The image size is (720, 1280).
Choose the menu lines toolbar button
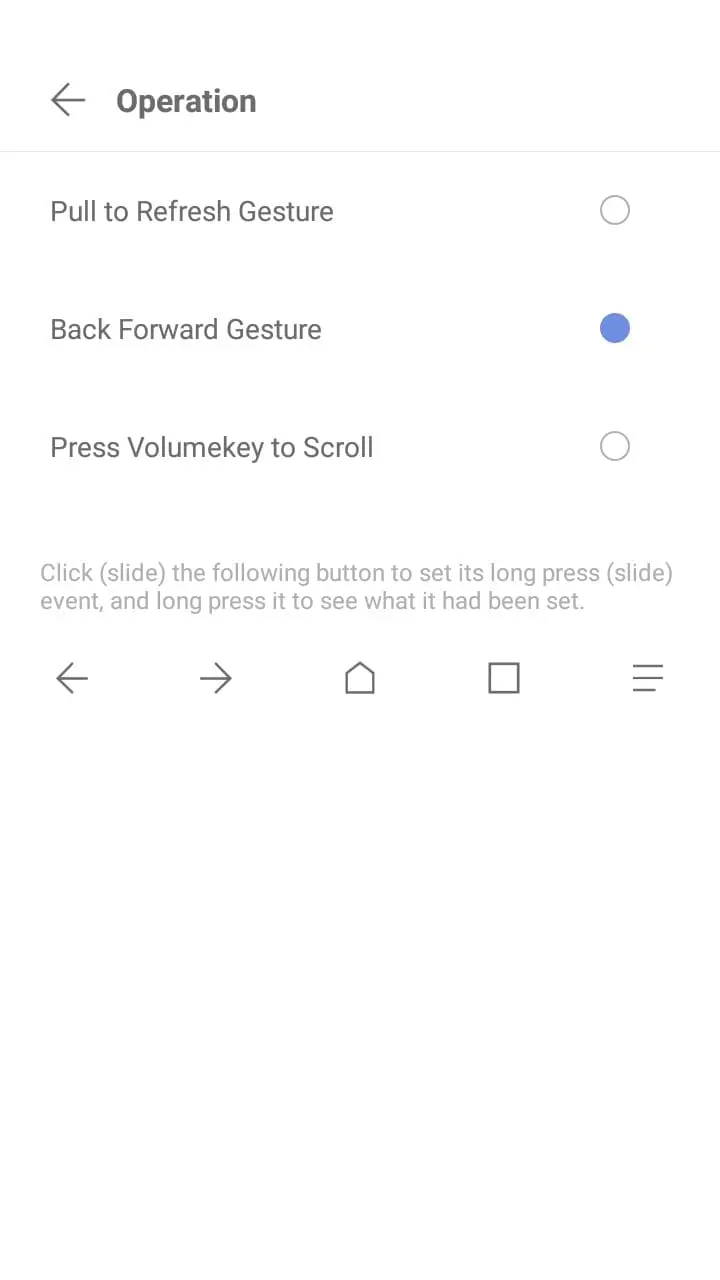648,679
